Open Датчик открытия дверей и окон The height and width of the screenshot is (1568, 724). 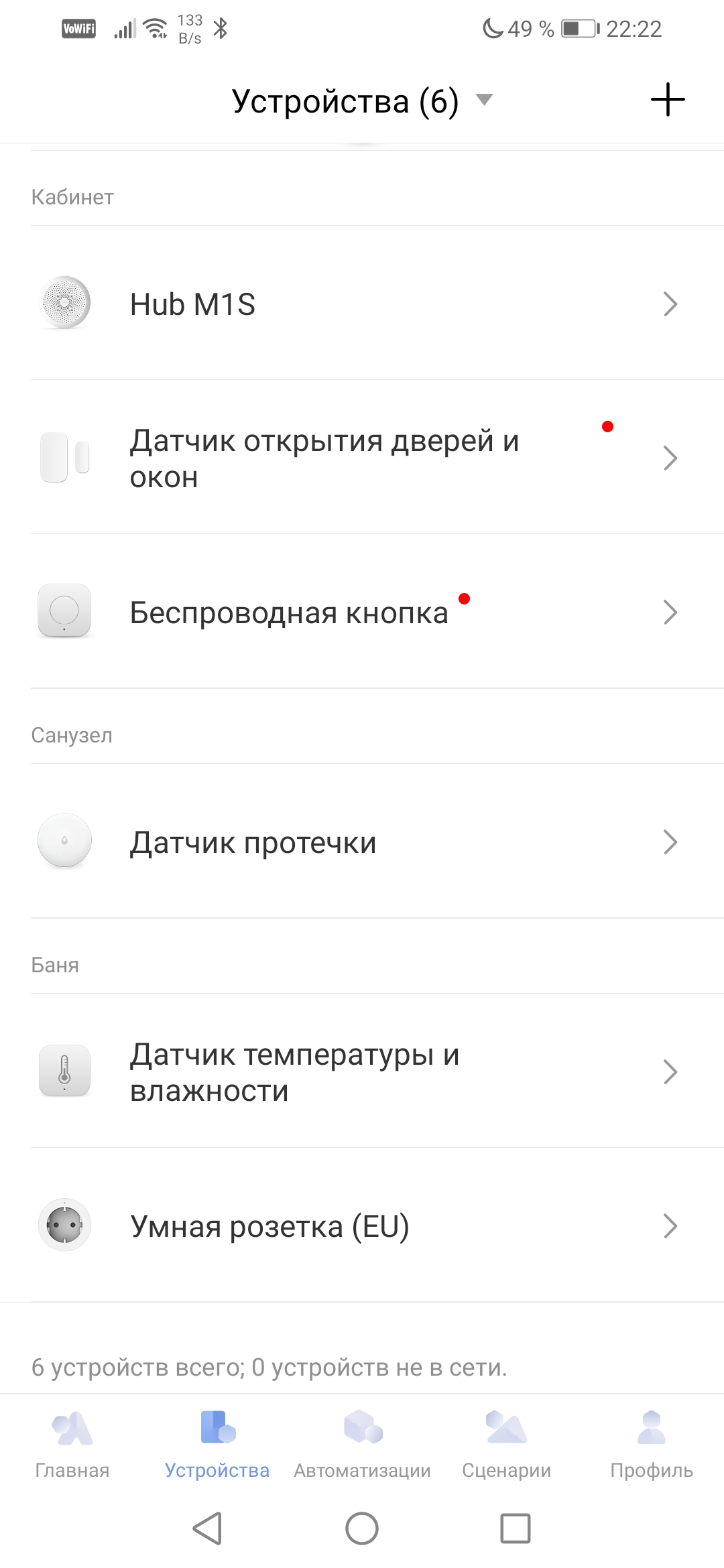click(362, 458)
